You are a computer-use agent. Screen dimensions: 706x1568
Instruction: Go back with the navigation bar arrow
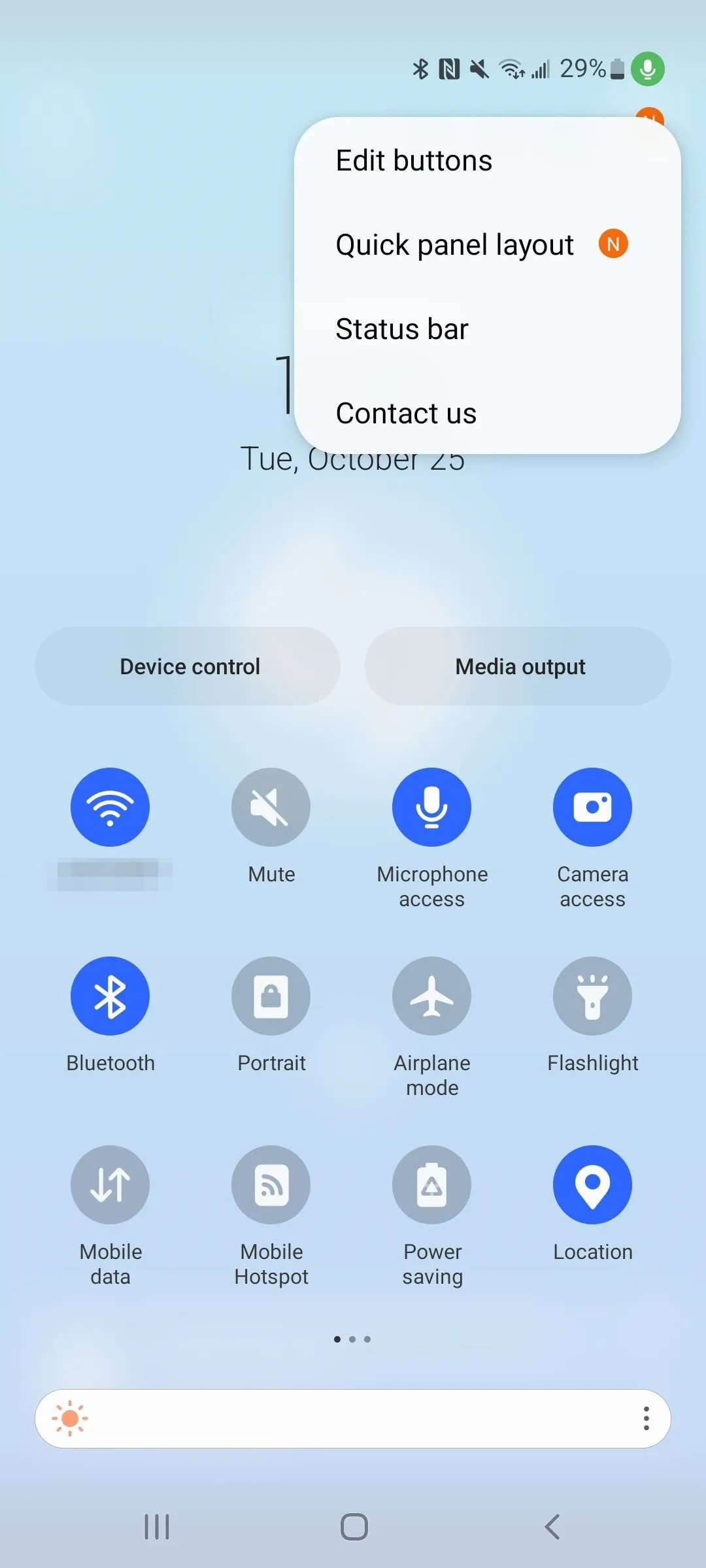pyautogui.click(x=552, y=1527)
